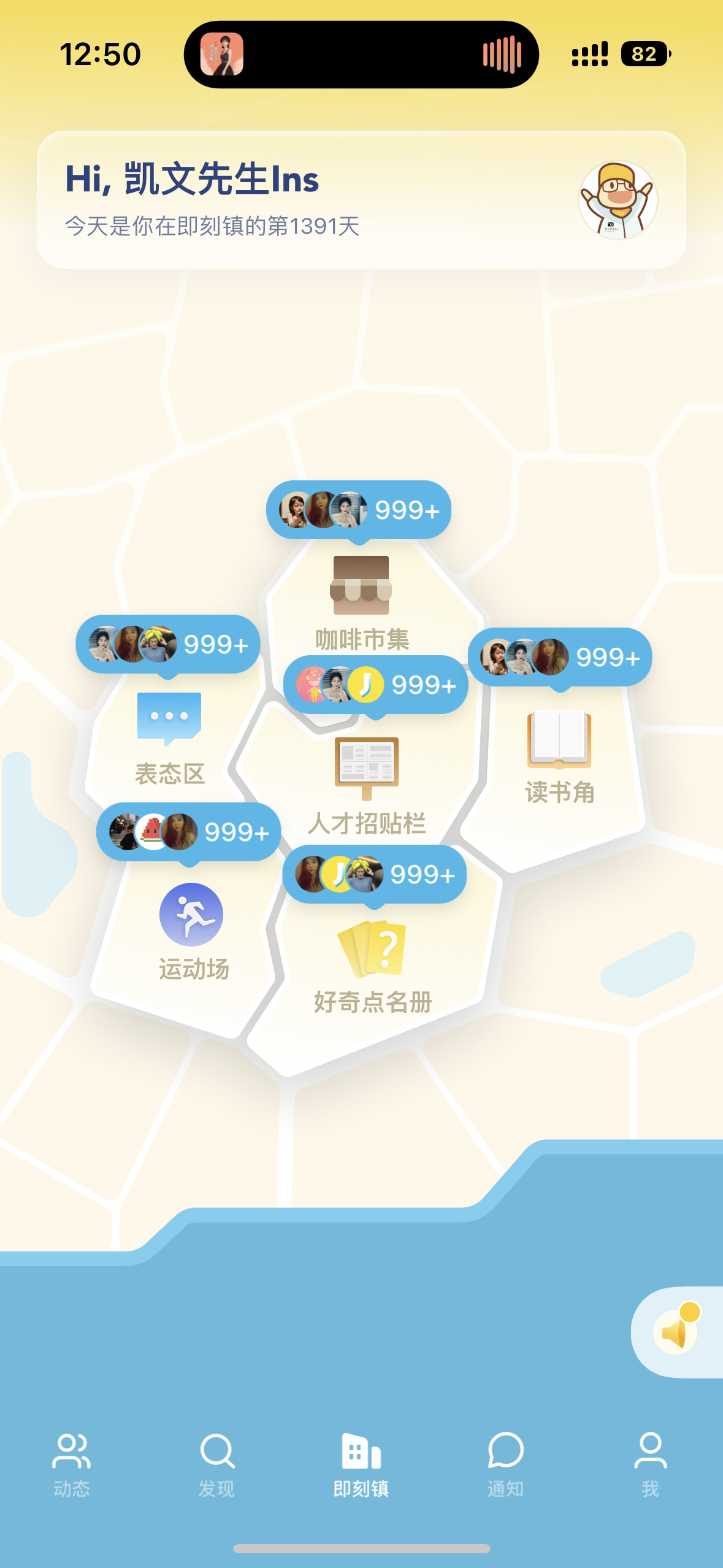Tap the megaphone announcement button
723x1568 pixels.
pyautogui.click(x=676, y=1332)
